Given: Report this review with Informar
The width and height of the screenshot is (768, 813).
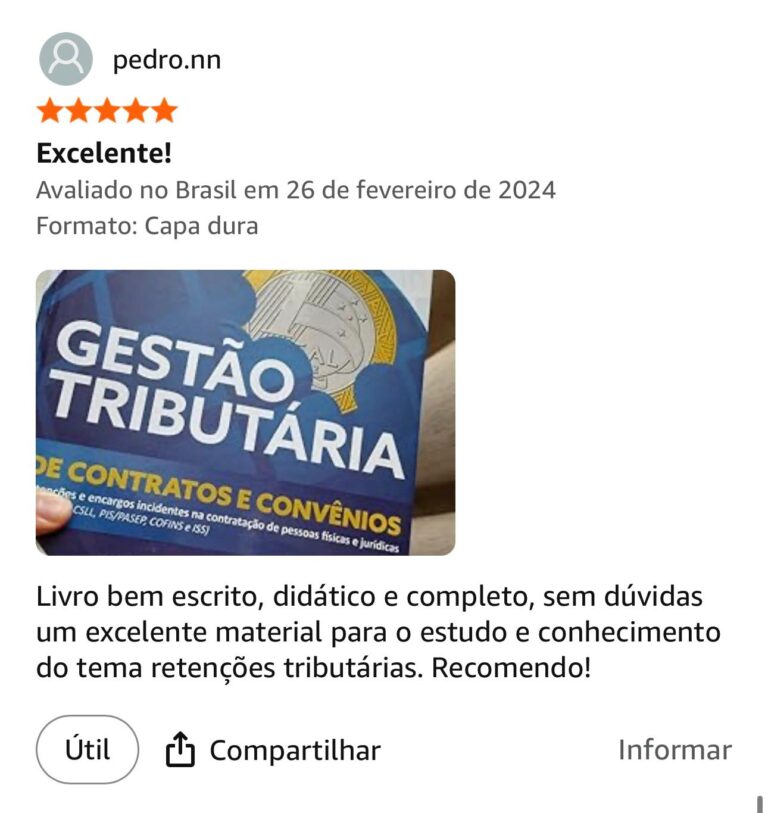Looking at the screenshot, I should [674, 750].
